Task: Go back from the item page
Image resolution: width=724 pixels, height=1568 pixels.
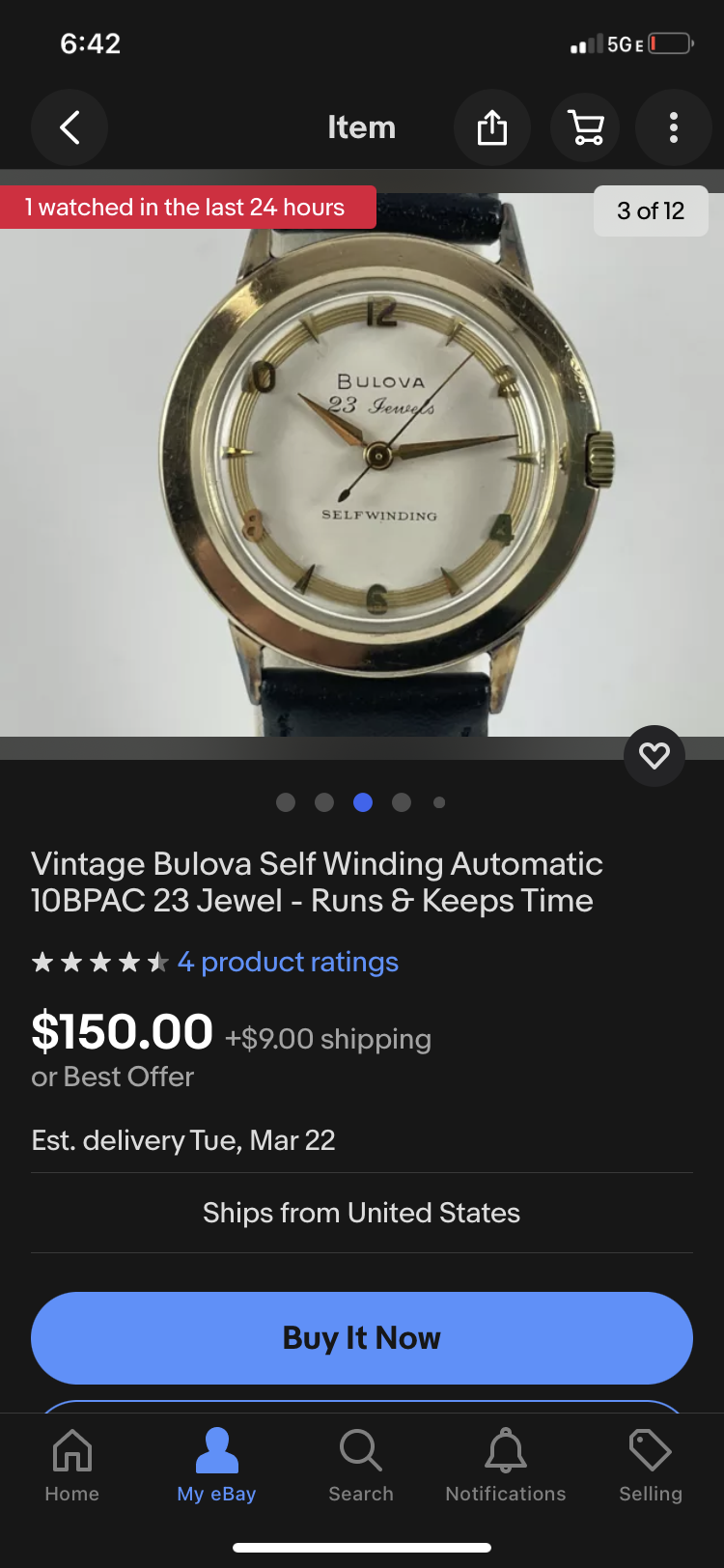Action: (x=70, y=127)
